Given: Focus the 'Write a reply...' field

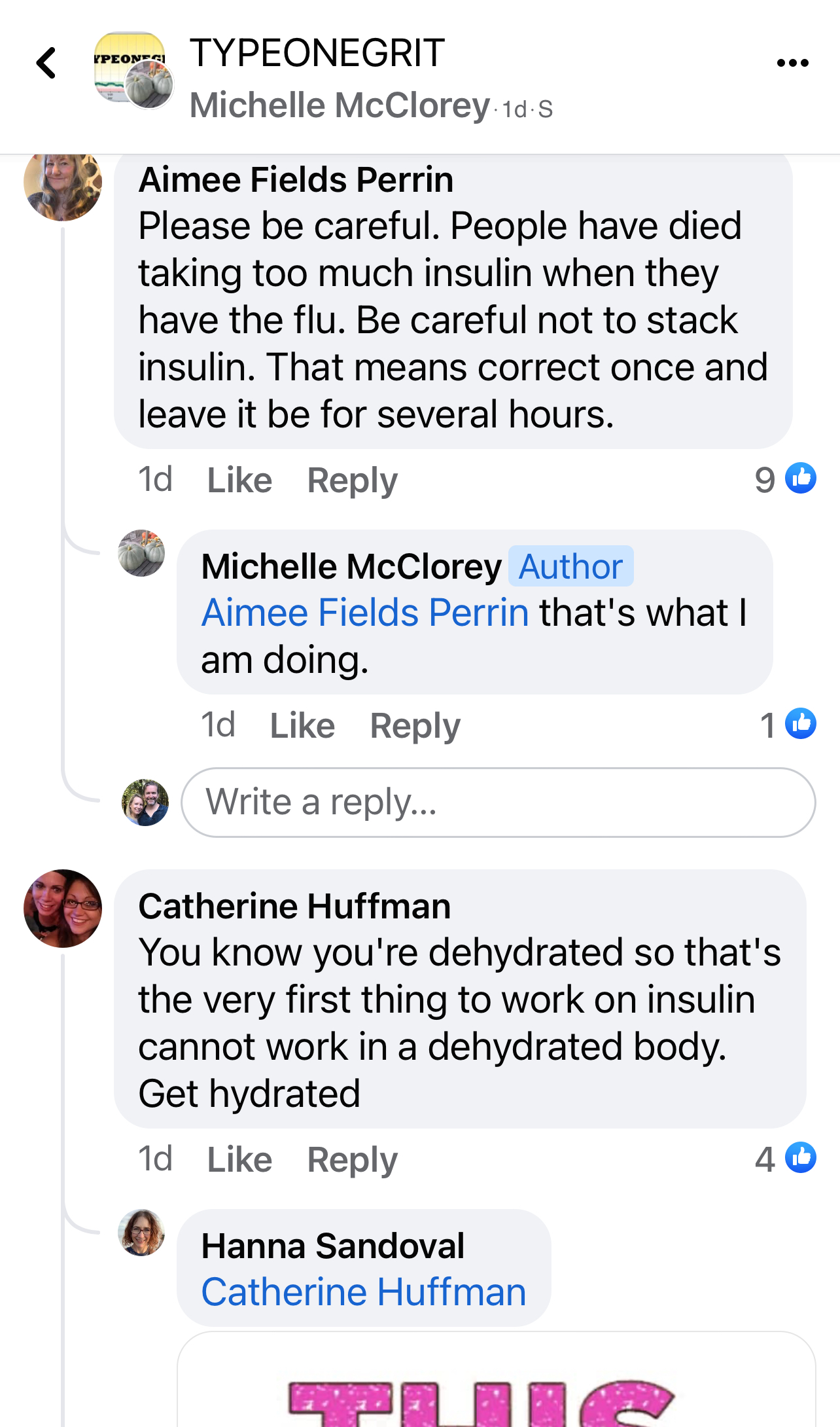Looking at the screenshot, I should tap(497, 802).
